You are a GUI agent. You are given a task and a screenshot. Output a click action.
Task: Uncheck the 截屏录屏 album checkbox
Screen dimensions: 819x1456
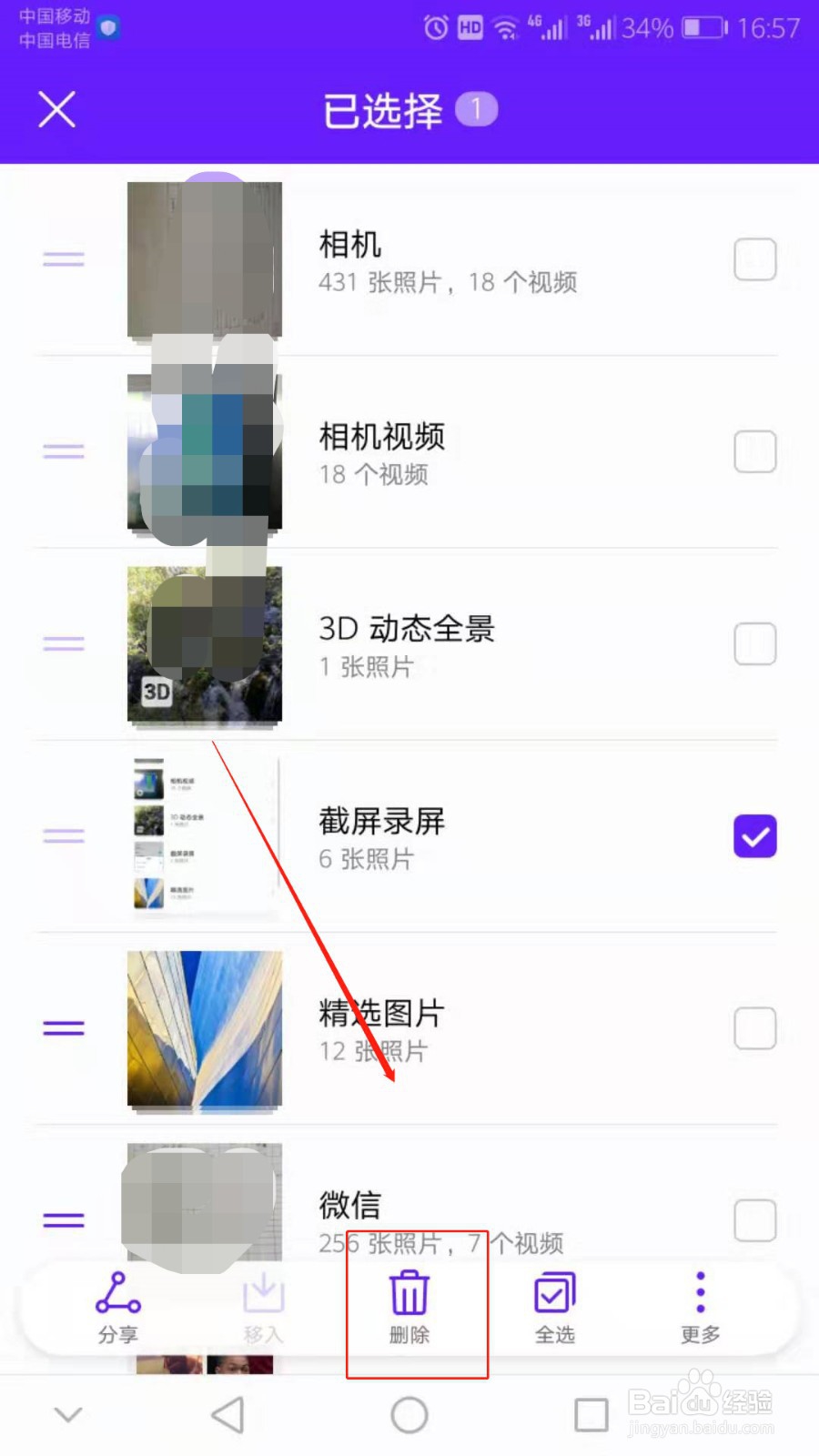(754, 835)
